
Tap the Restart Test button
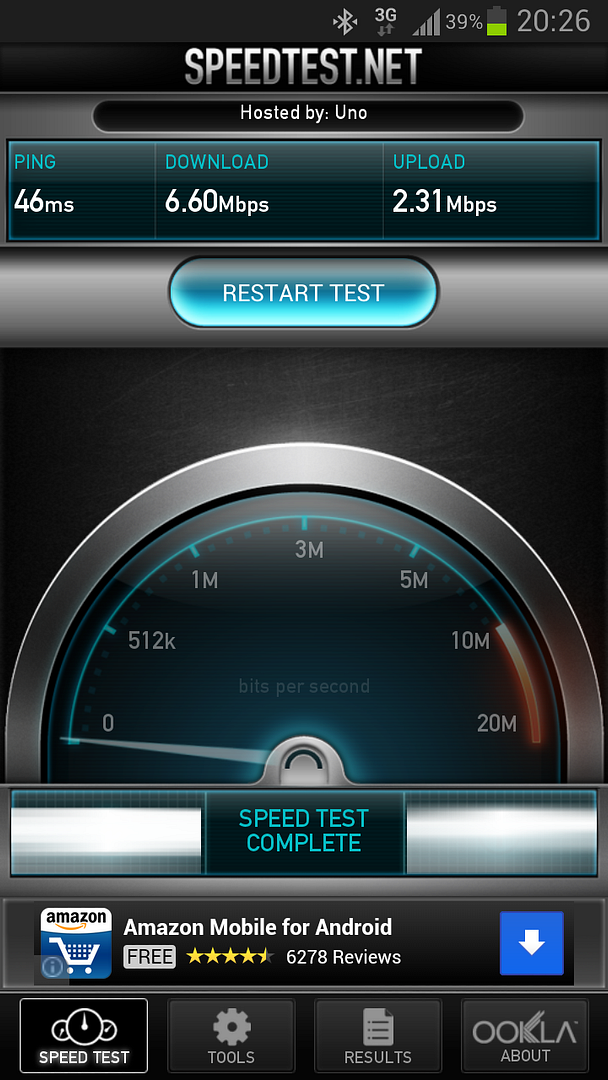(303, 293)
